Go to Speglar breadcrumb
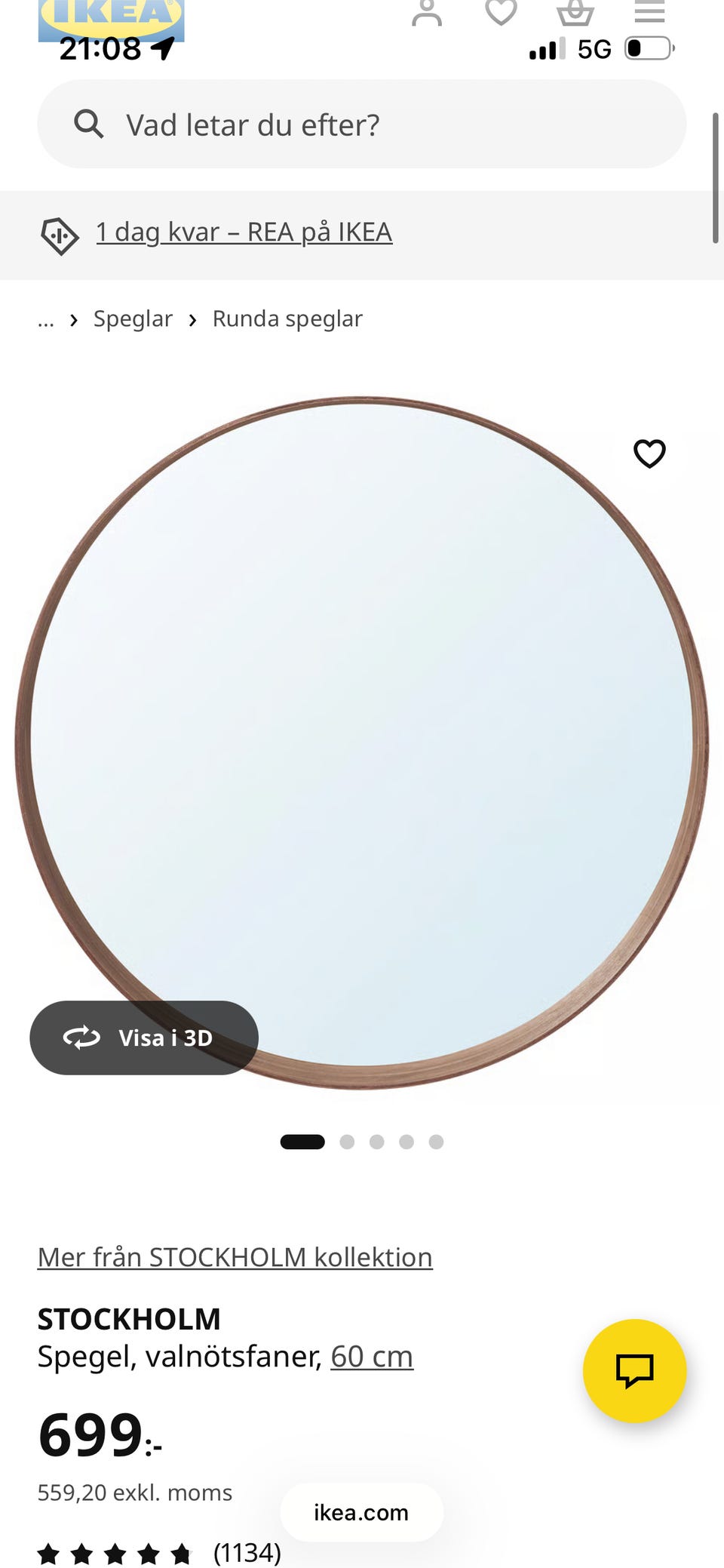 click(x=133, y=318)
